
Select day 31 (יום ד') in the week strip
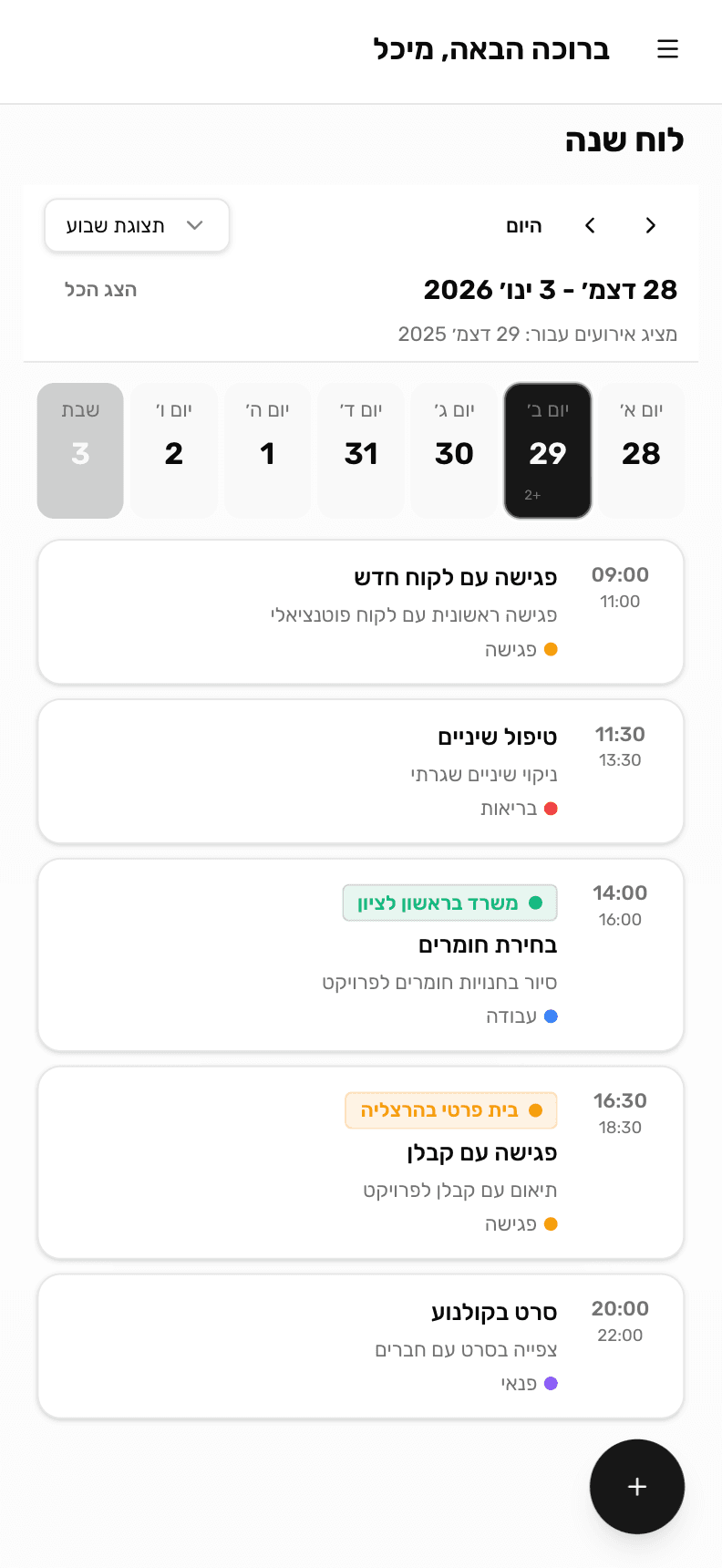pos(361,450)
